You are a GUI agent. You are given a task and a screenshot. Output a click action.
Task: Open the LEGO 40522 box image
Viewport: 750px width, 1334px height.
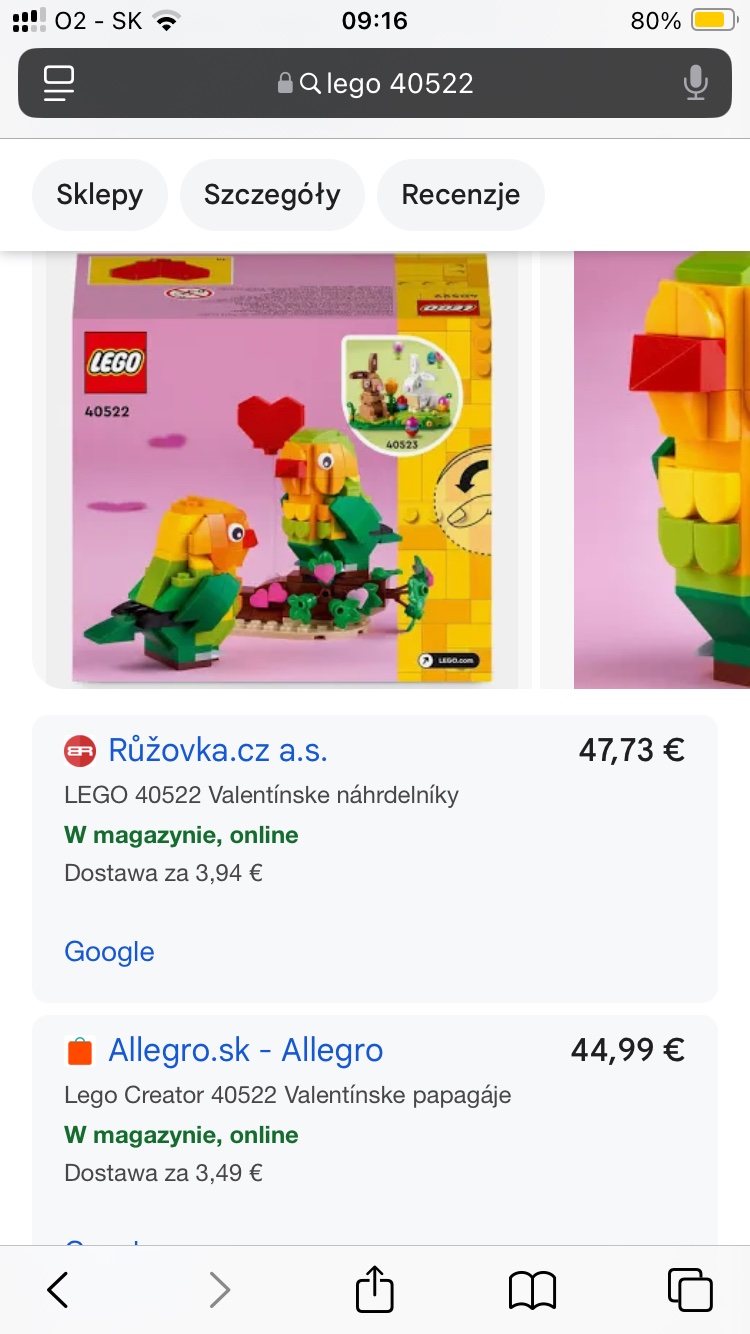[282, 470]
